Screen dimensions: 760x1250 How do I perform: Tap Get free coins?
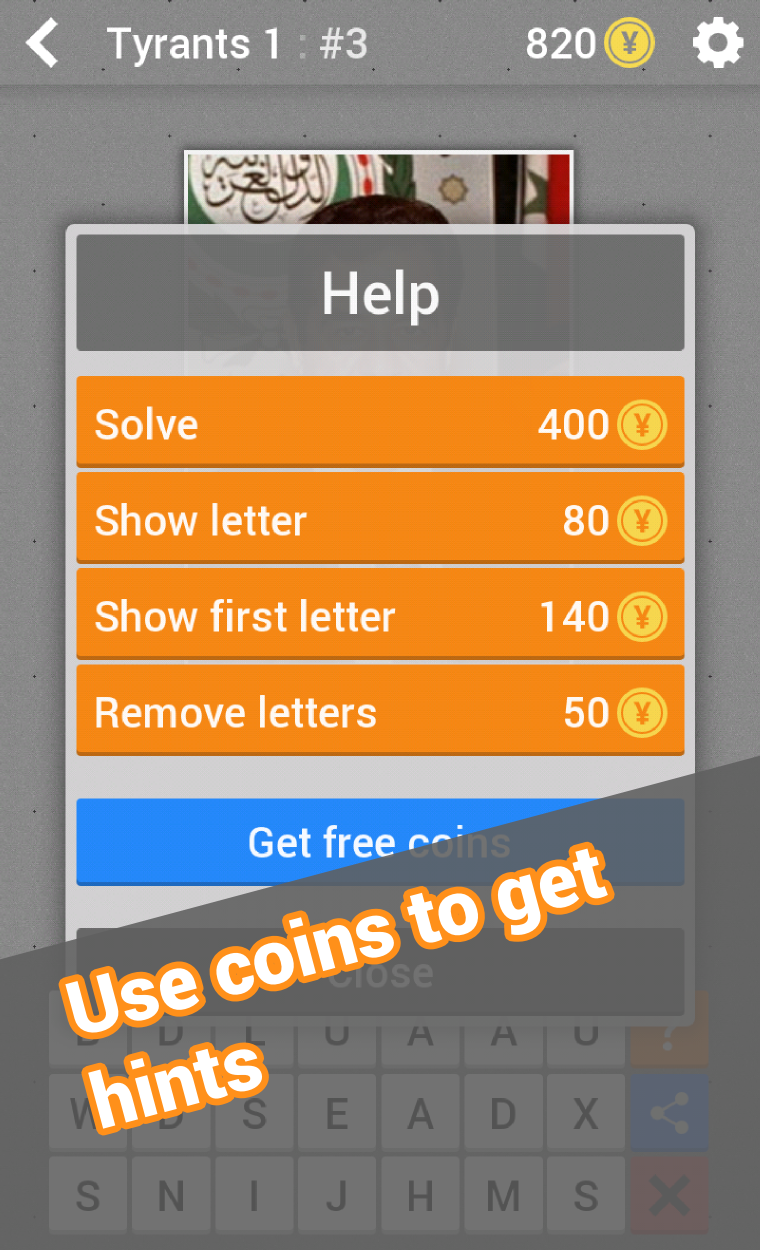click(x=380, y=842)
